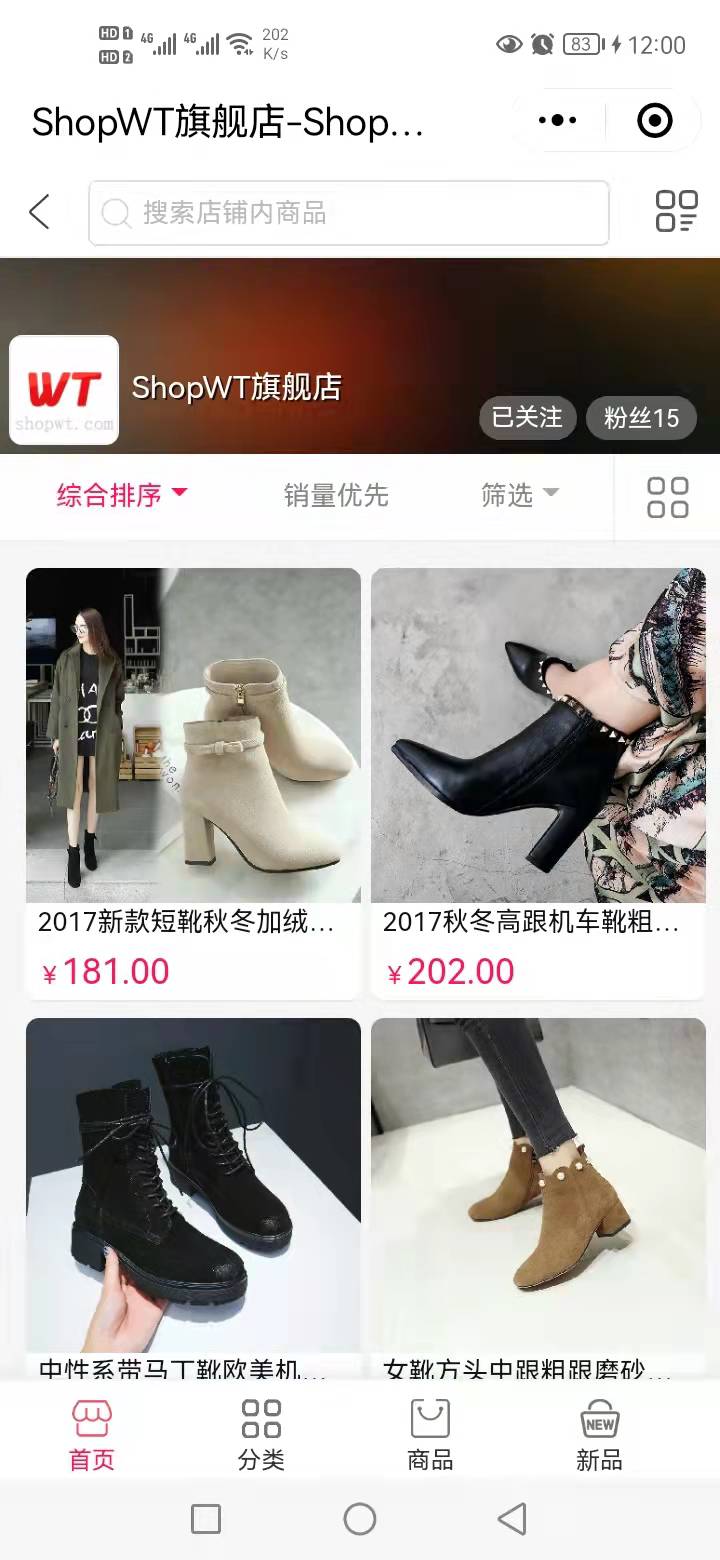This screenshot has height=1560, width=720.
Task: Open the 筛选 filter options
Action: coord(520,495)
